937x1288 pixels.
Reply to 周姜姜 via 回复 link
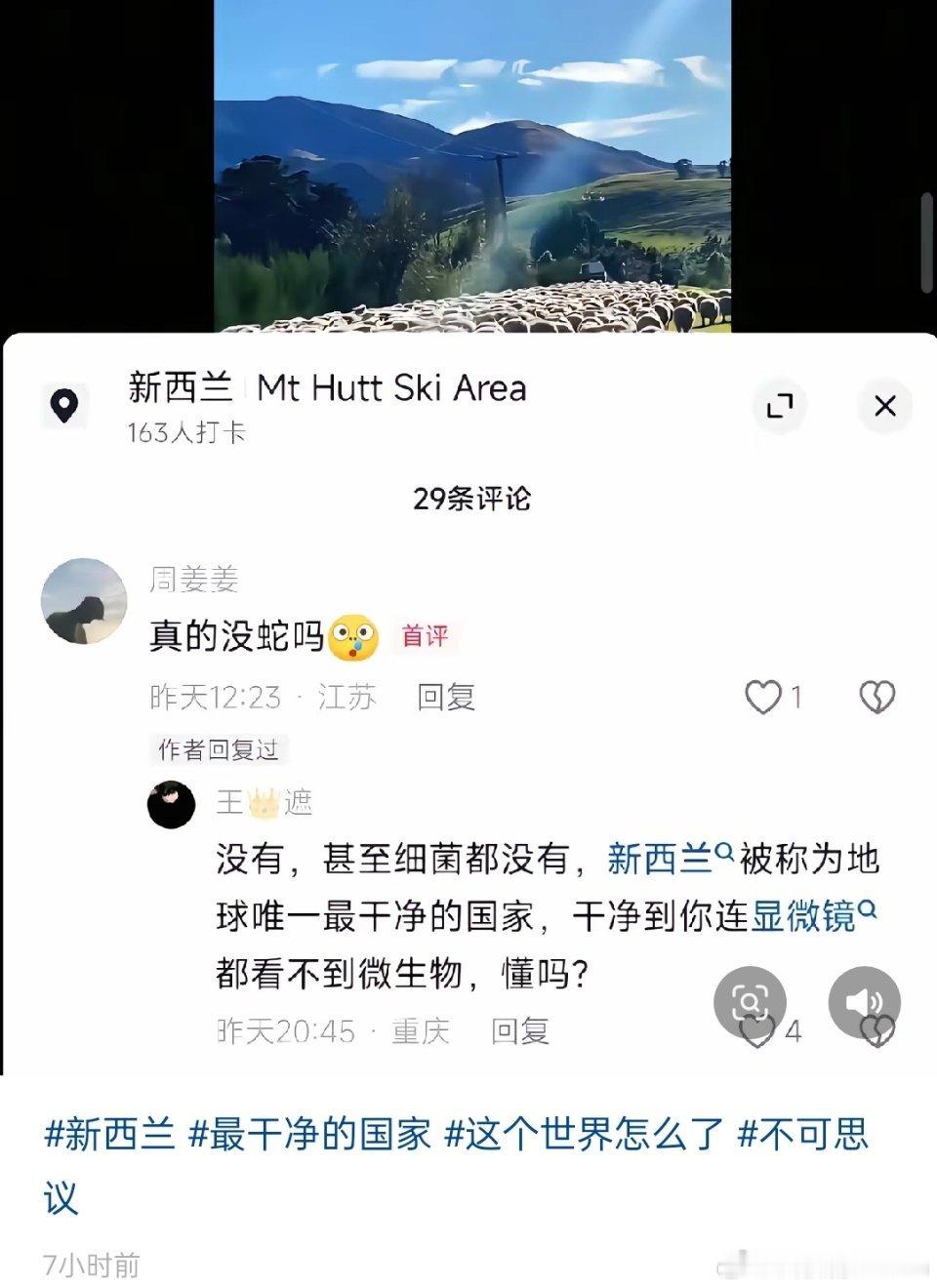click(x=444, y=697)
